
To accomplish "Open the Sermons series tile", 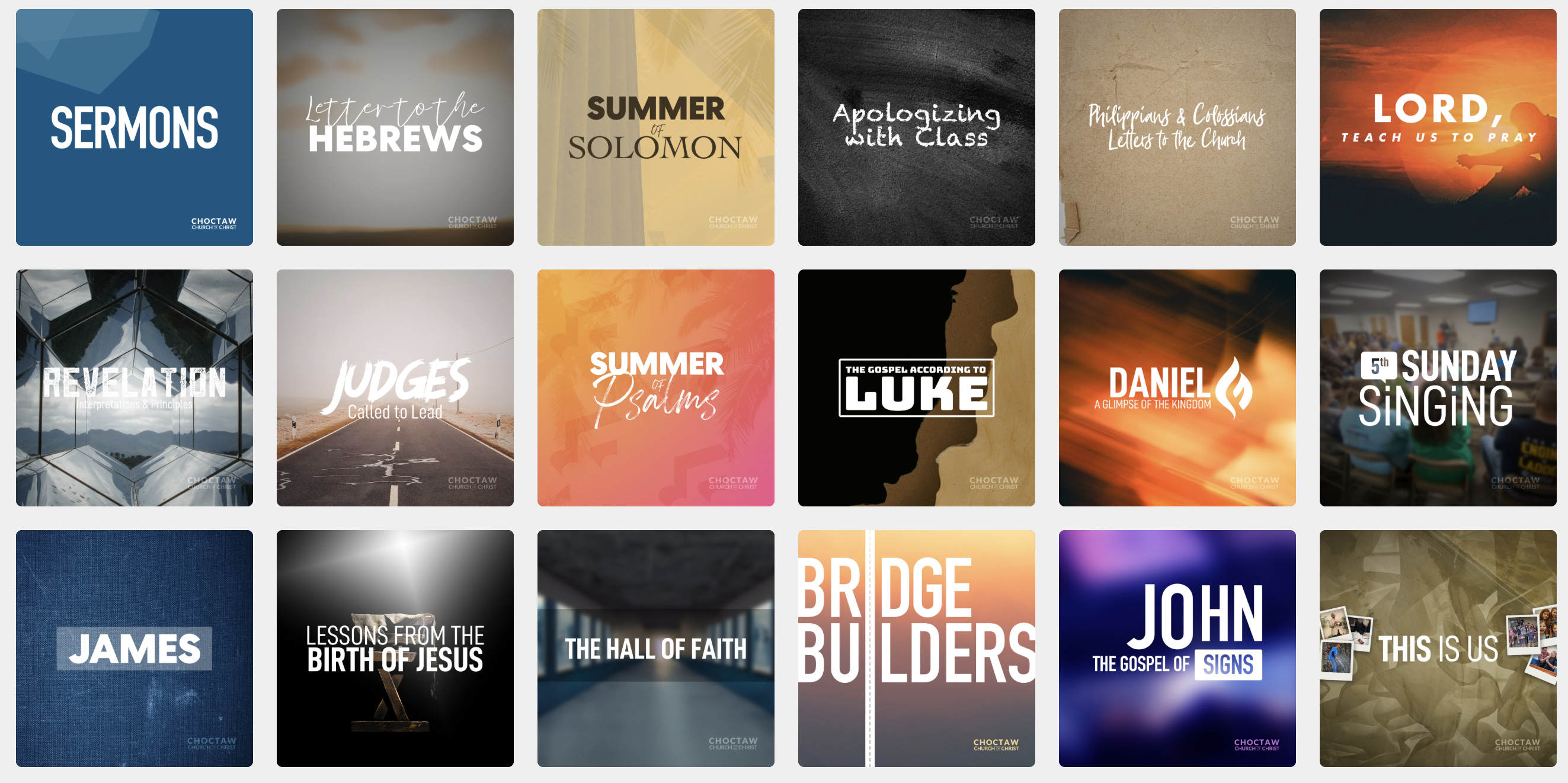I will click(134, 127).
